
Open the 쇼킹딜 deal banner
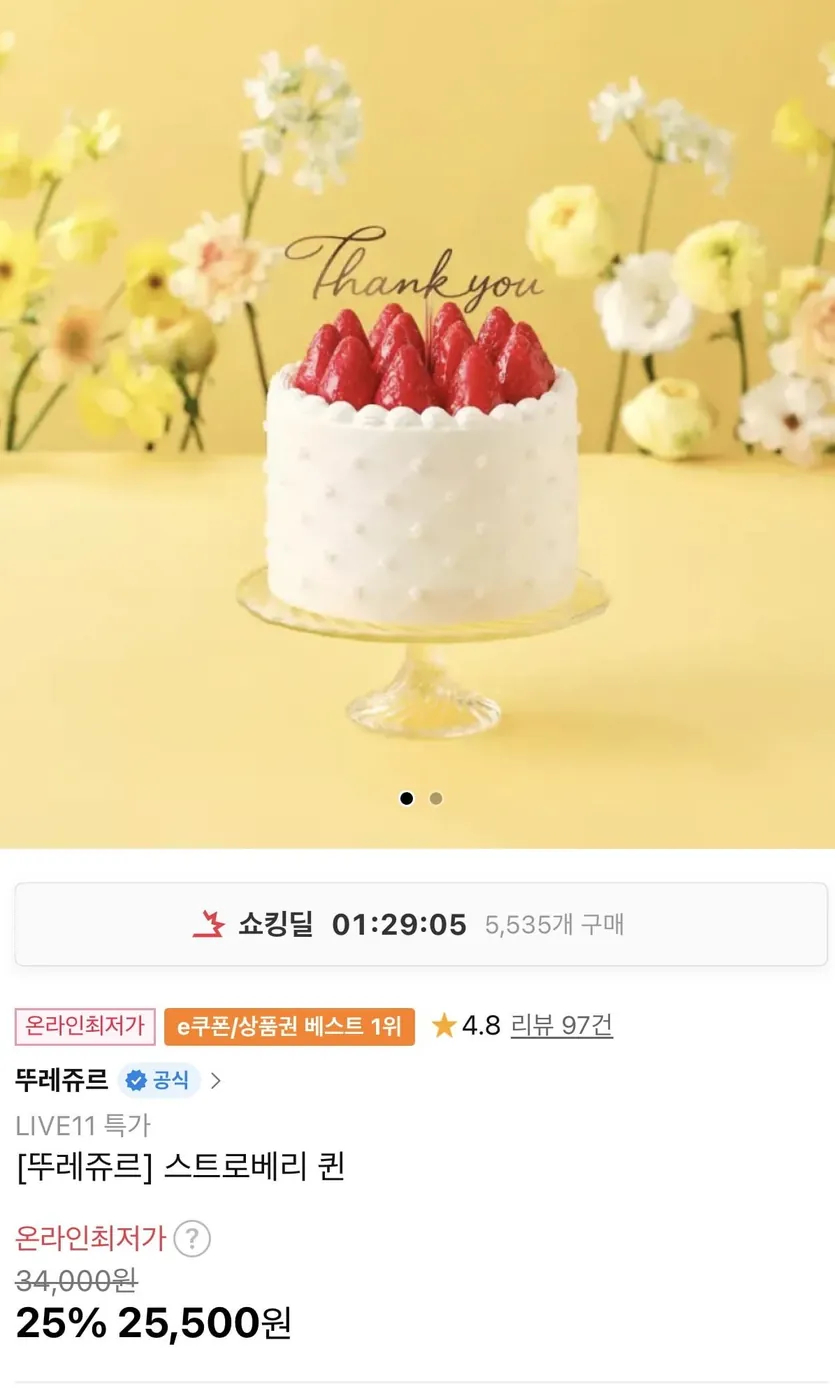point(417,924)
